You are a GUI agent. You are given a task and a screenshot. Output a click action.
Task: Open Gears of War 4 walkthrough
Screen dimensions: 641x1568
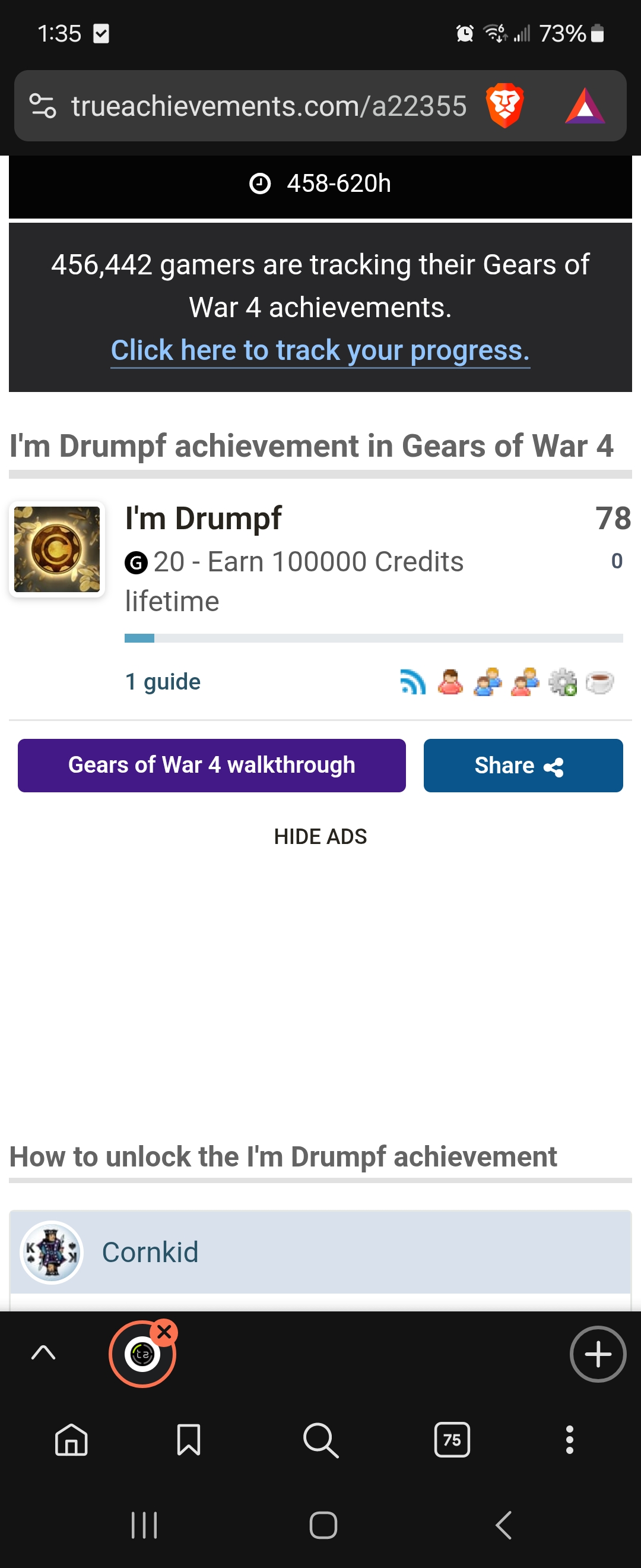pyautogui.click(x=212, y=765)
